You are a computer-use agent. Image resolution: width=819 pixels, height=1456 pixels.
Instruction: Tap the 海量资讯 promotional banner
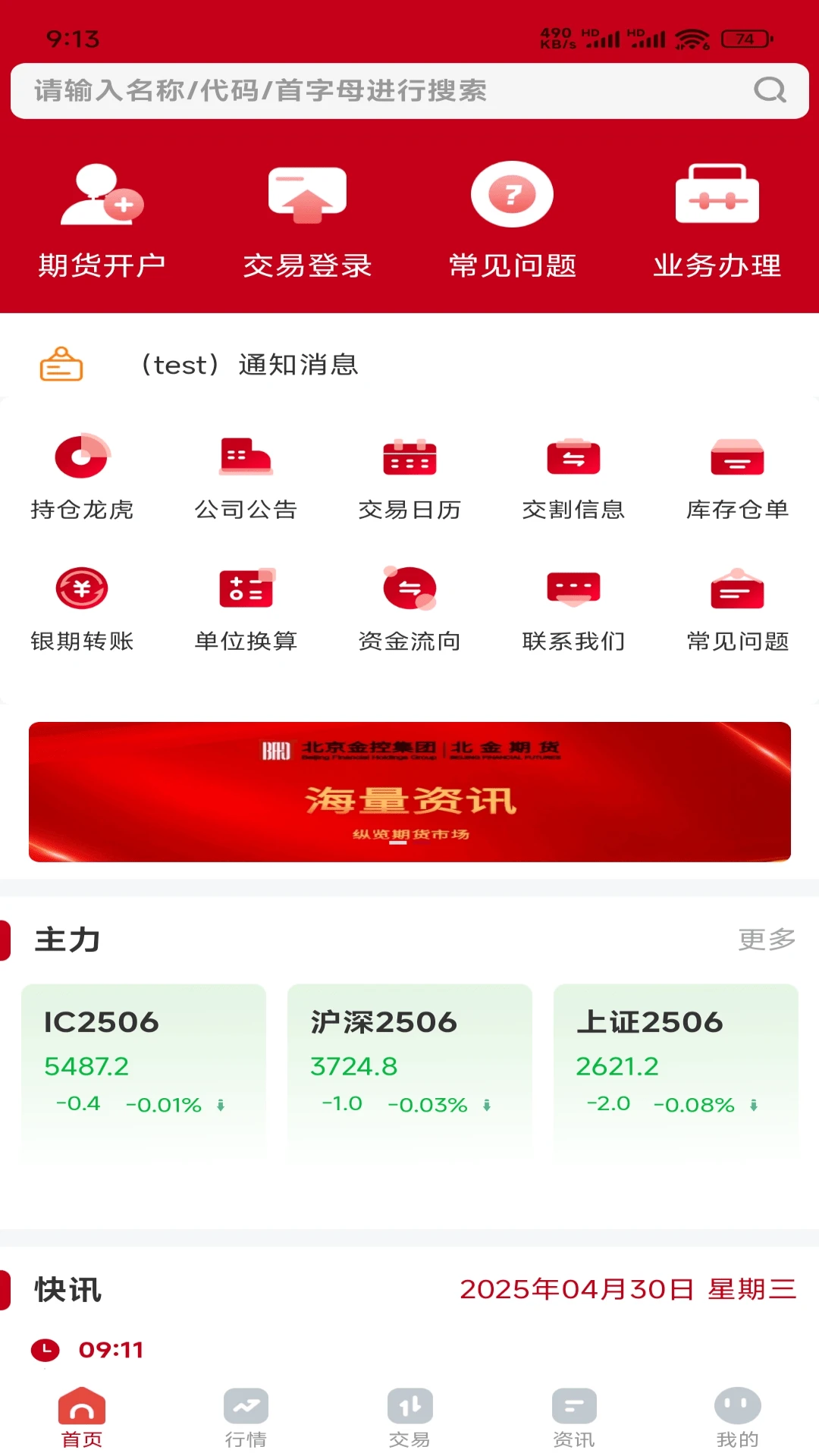pyautogui.click(x=409, y=792)
